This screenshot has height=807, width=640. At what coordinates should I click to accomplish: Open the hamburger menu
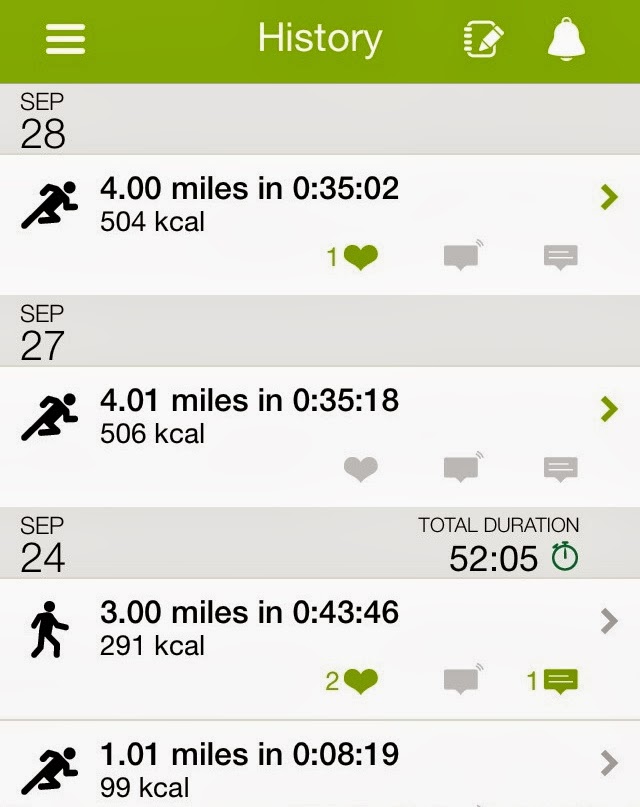click(x=65, y=39)
